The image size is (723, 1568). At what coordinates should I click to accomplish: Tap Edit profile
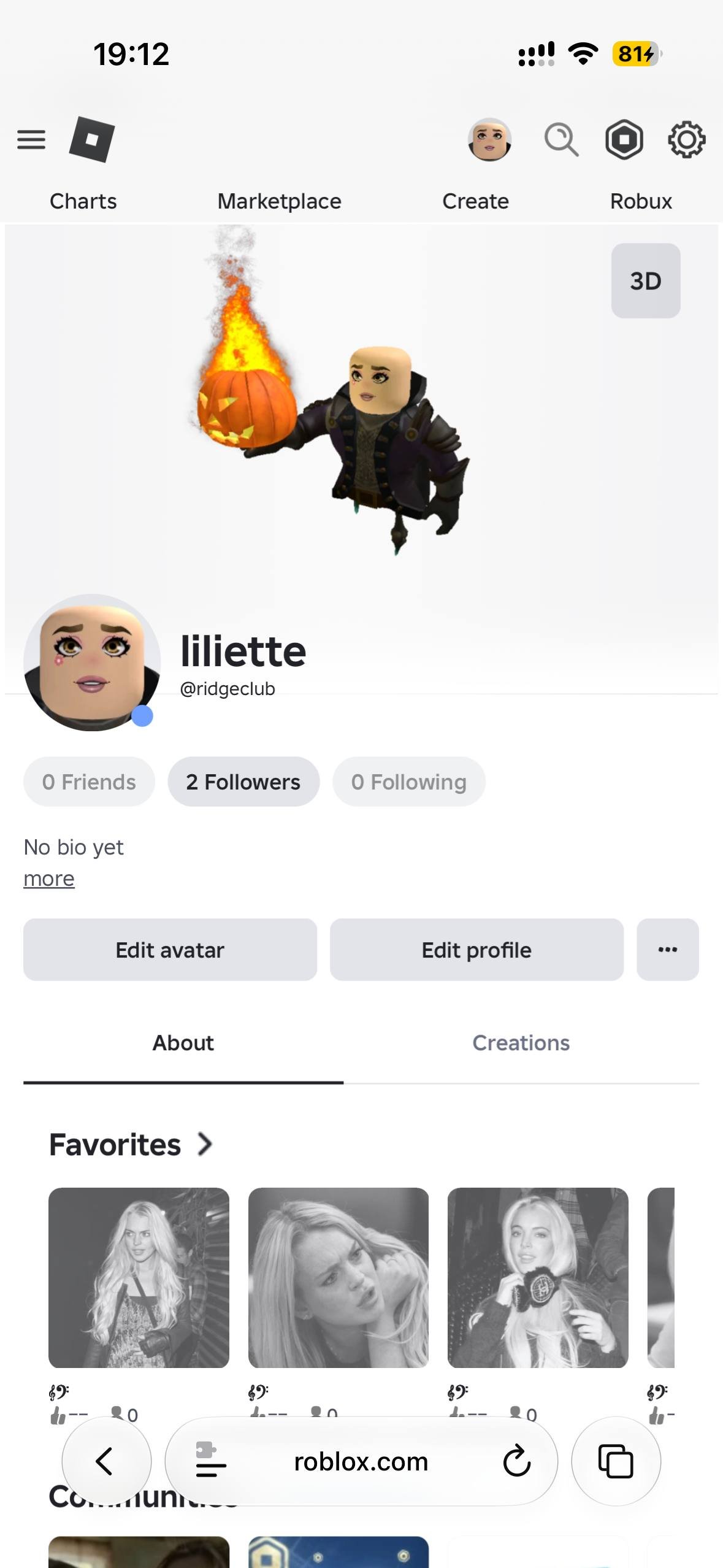(x=476, y=950)
